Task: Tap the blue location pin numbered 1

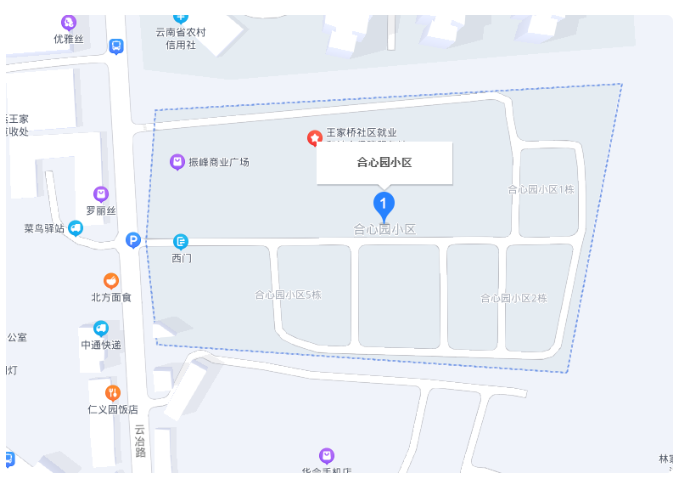Action: (x=384, y=205)
